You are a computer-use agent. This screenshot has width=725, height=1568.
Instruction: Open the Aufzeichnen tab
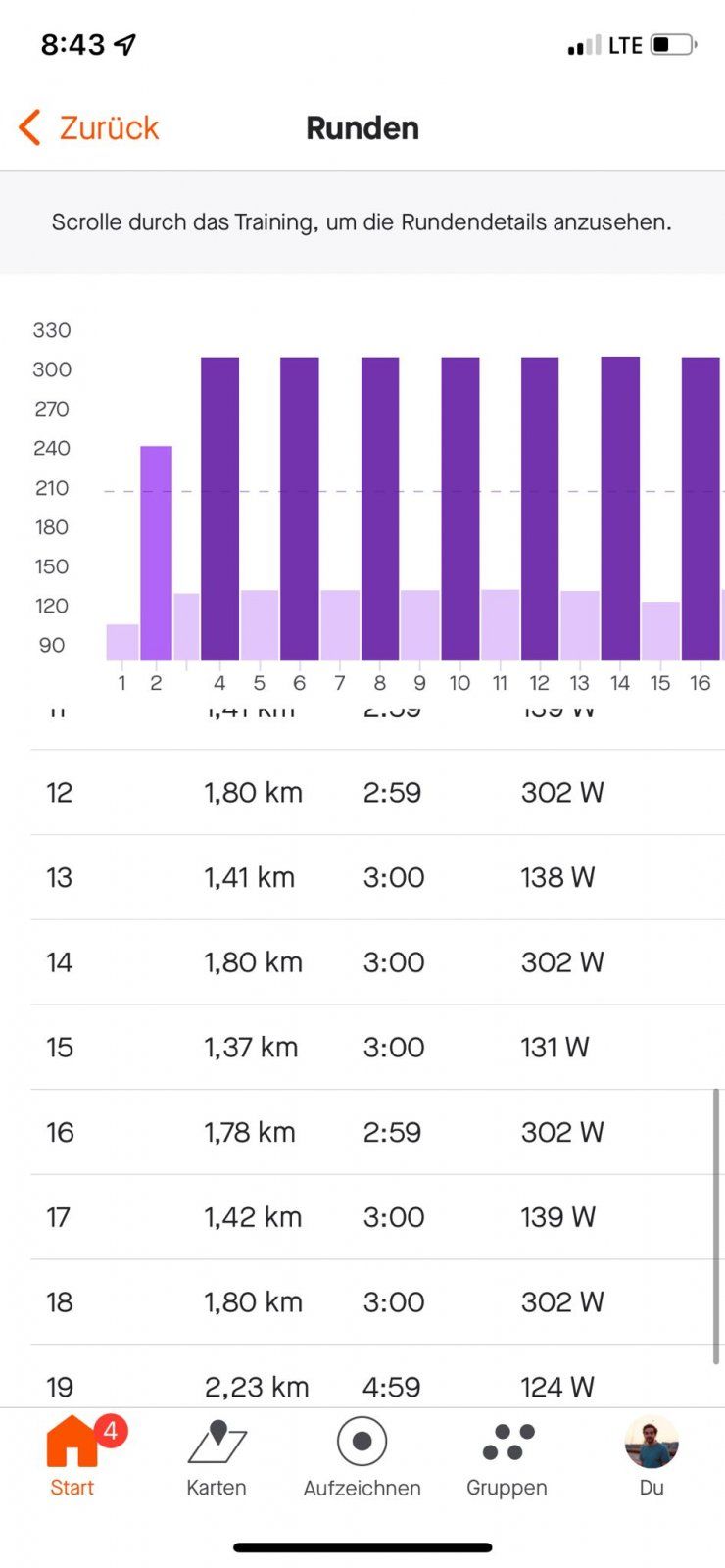coord(362,1456)
